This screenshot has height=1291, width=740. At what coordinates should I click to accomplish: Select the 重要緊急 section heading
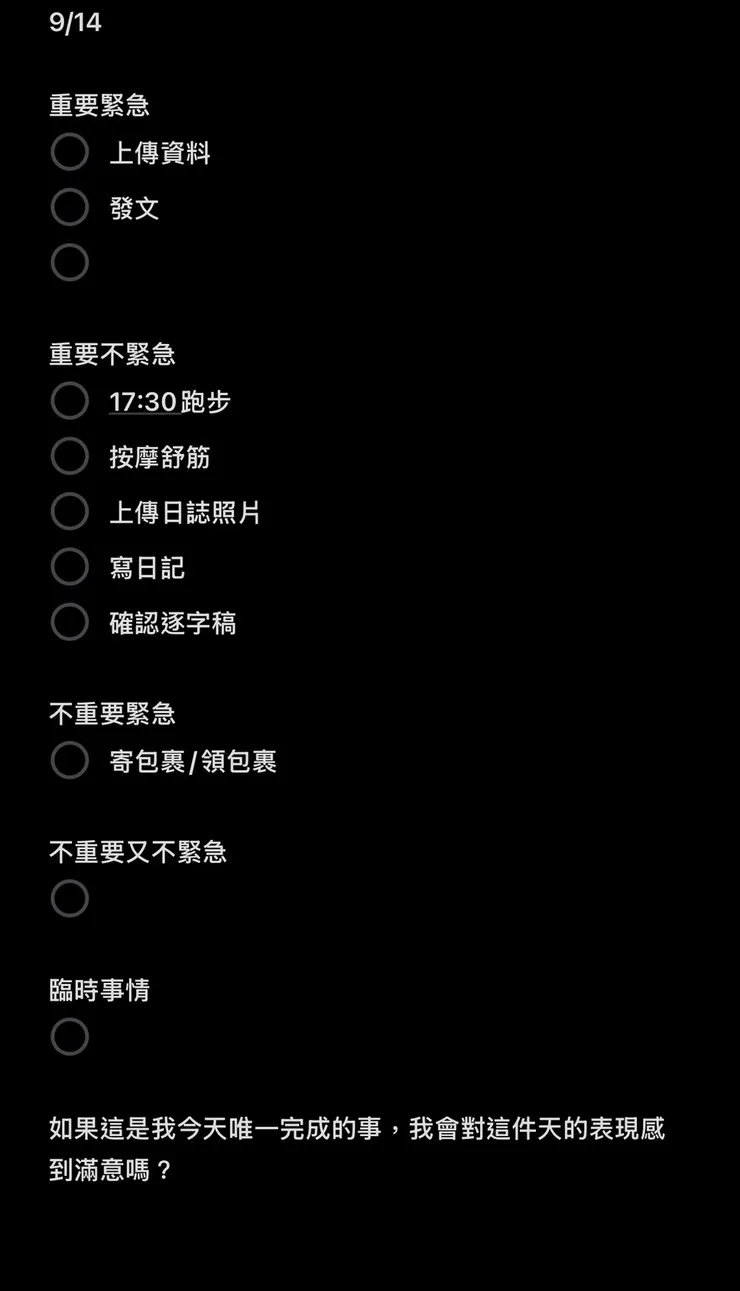[x=99, y=104]
